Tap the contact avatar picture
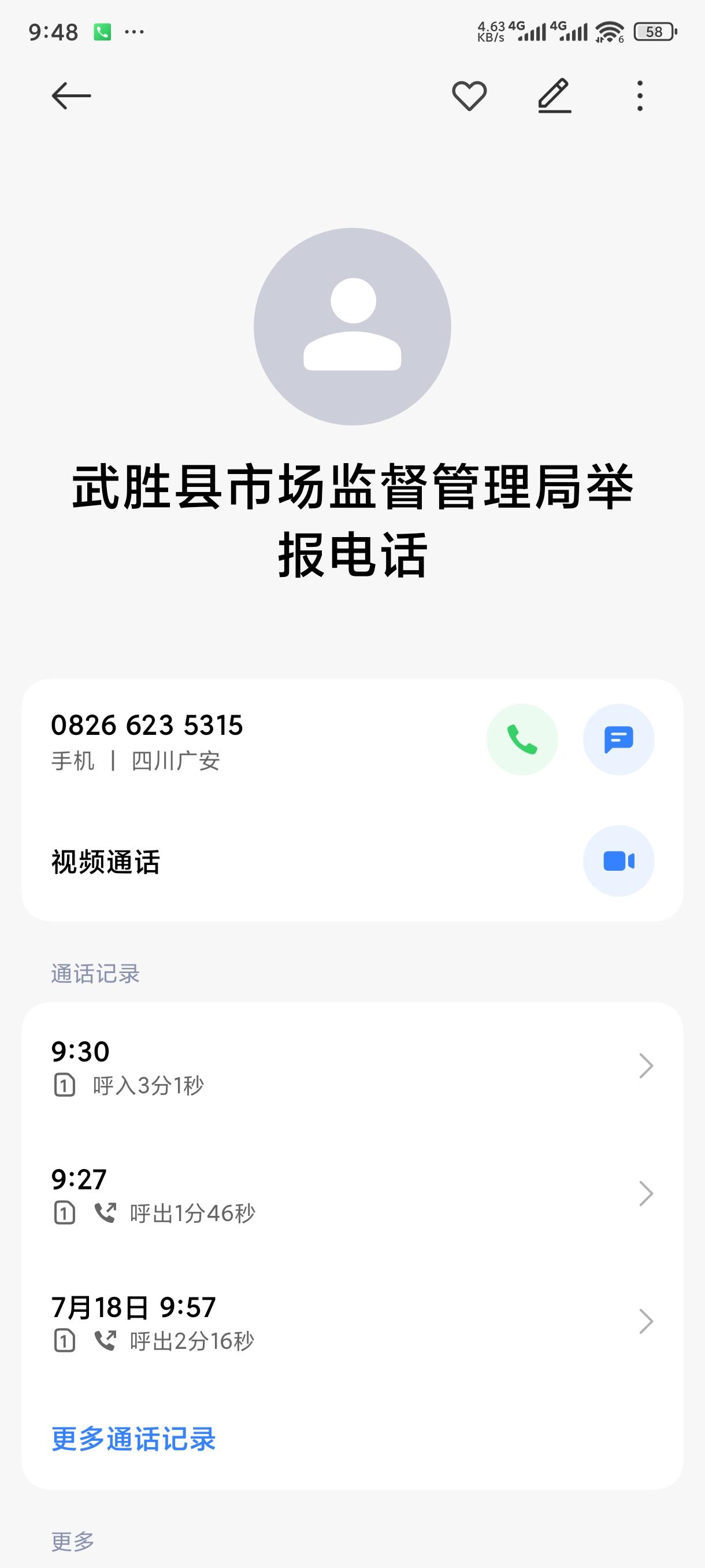This screenshot has height=1568, width=705. 352,326
